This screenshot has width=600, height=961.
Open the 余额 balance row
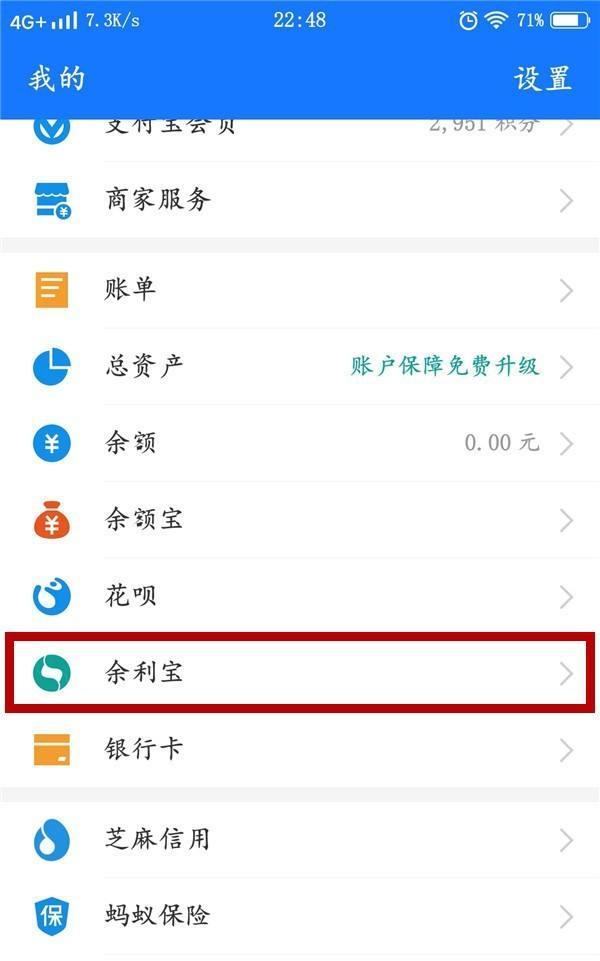coord(300,443)
